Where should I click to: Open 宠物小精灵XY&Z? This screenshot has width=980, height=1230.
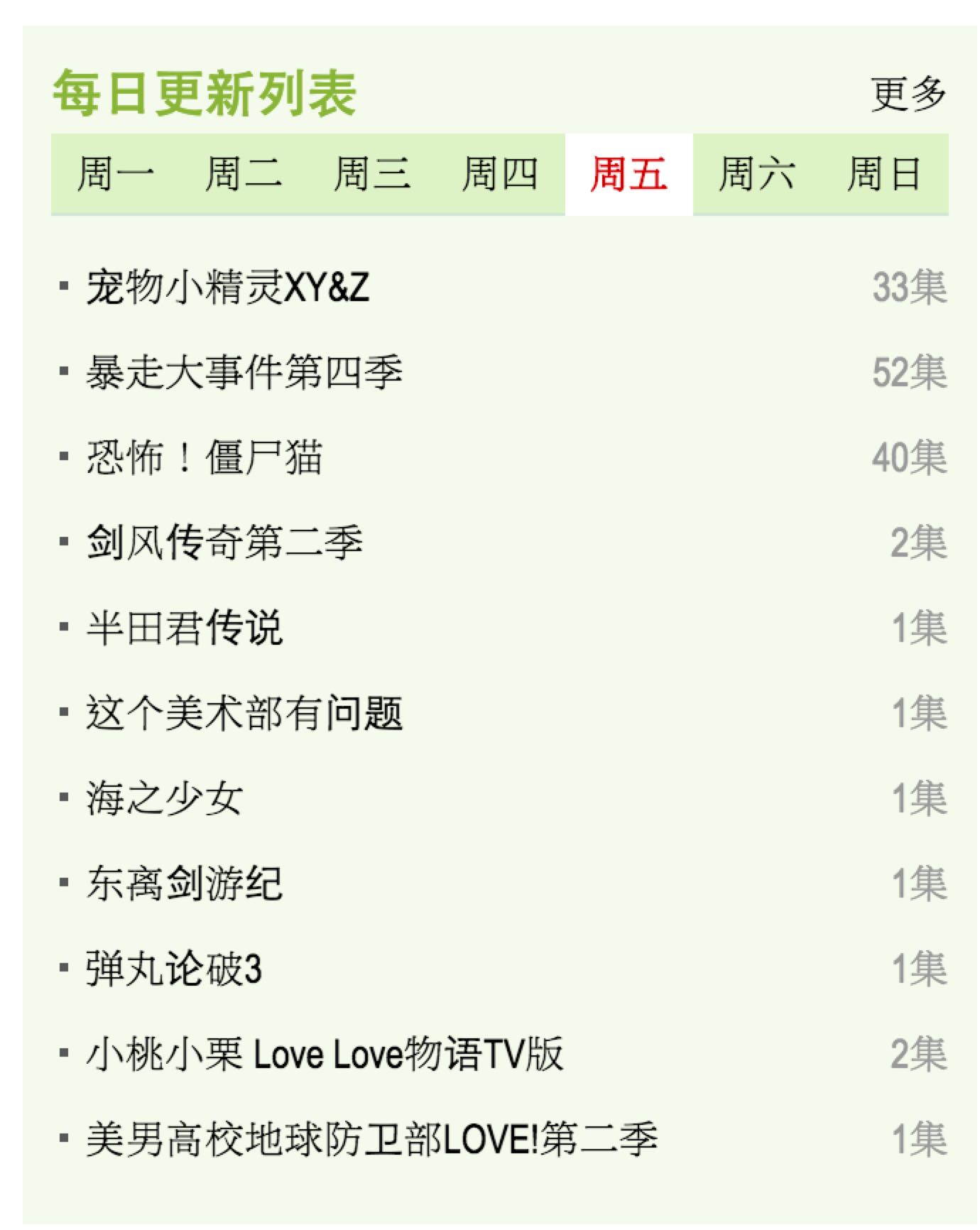pyautogui.click(x=227, y=288)
